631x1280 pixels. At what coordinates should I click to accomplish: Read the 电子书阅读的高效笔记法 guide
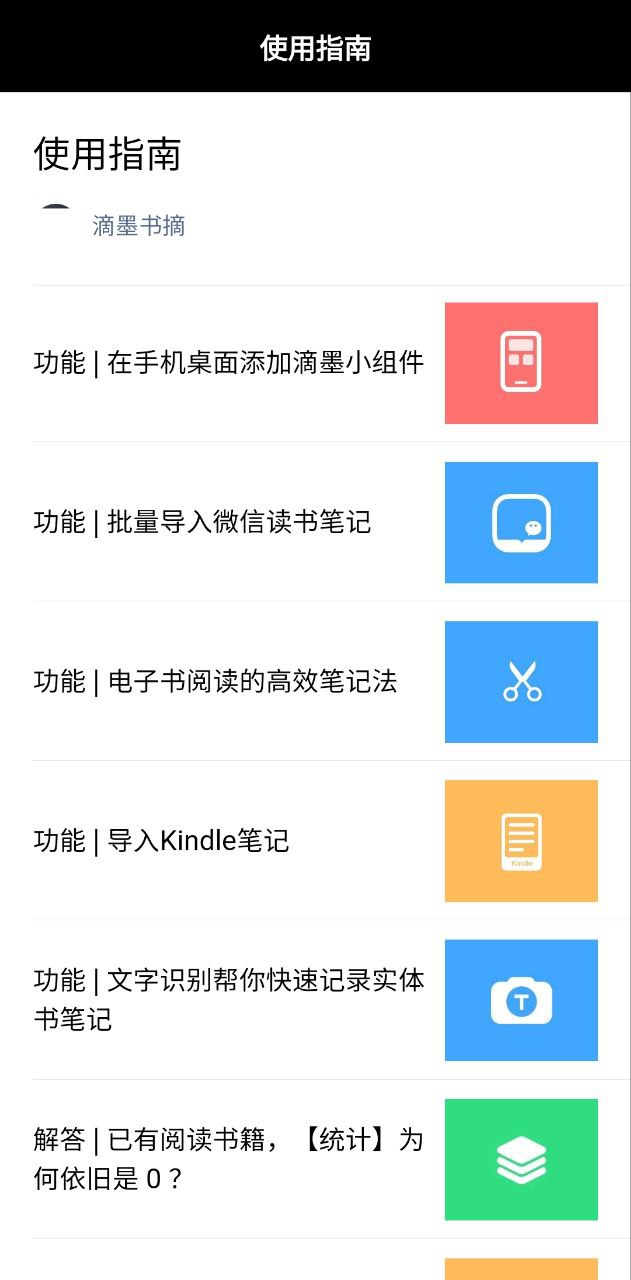(215, 682)
